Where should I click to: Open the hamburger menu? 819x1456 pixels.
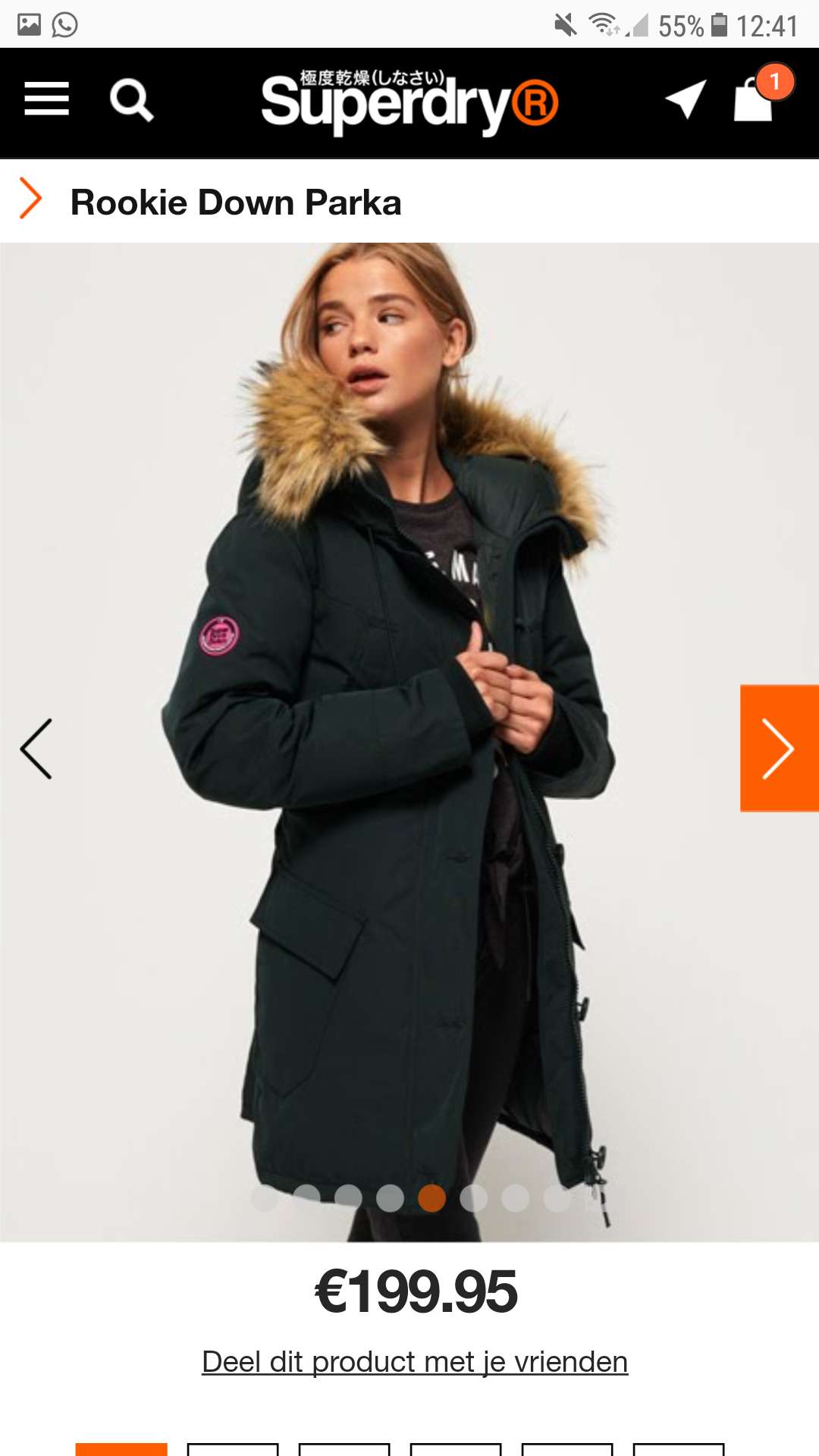click(46, 99)
